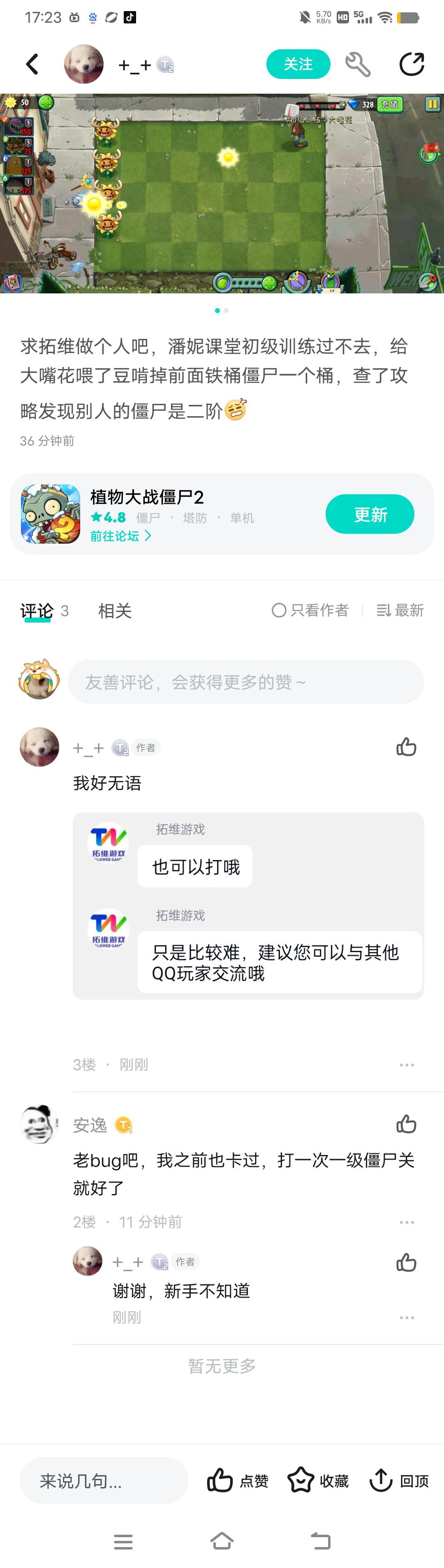Tap the 来说几句 reply box
Image resolution: width=444 pixels, height=1568 pixels.
point(104,1480)
